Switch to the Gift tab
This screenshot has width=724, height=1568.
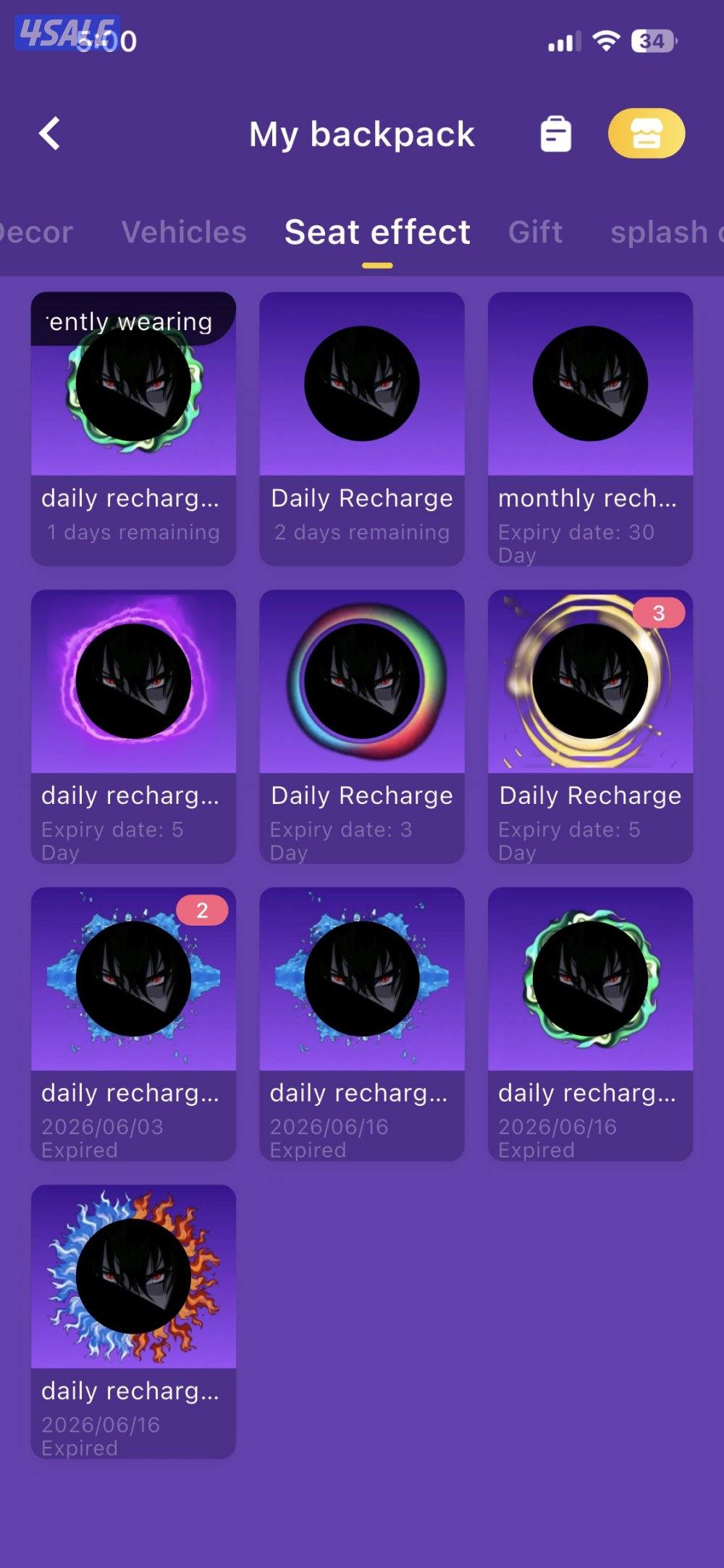point(535,232)
